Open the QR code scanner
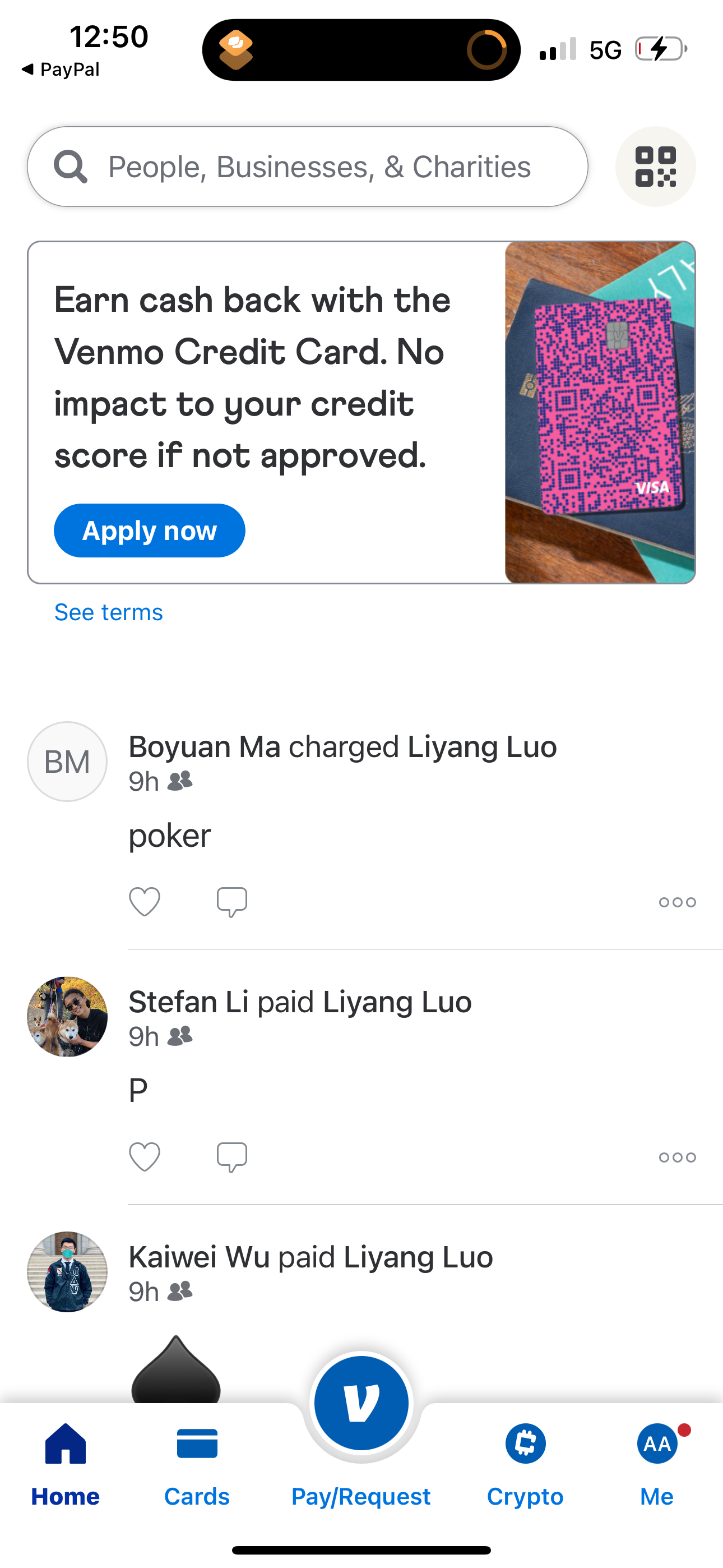Screen dimensions: 723x1568 (x=655, y=166)
